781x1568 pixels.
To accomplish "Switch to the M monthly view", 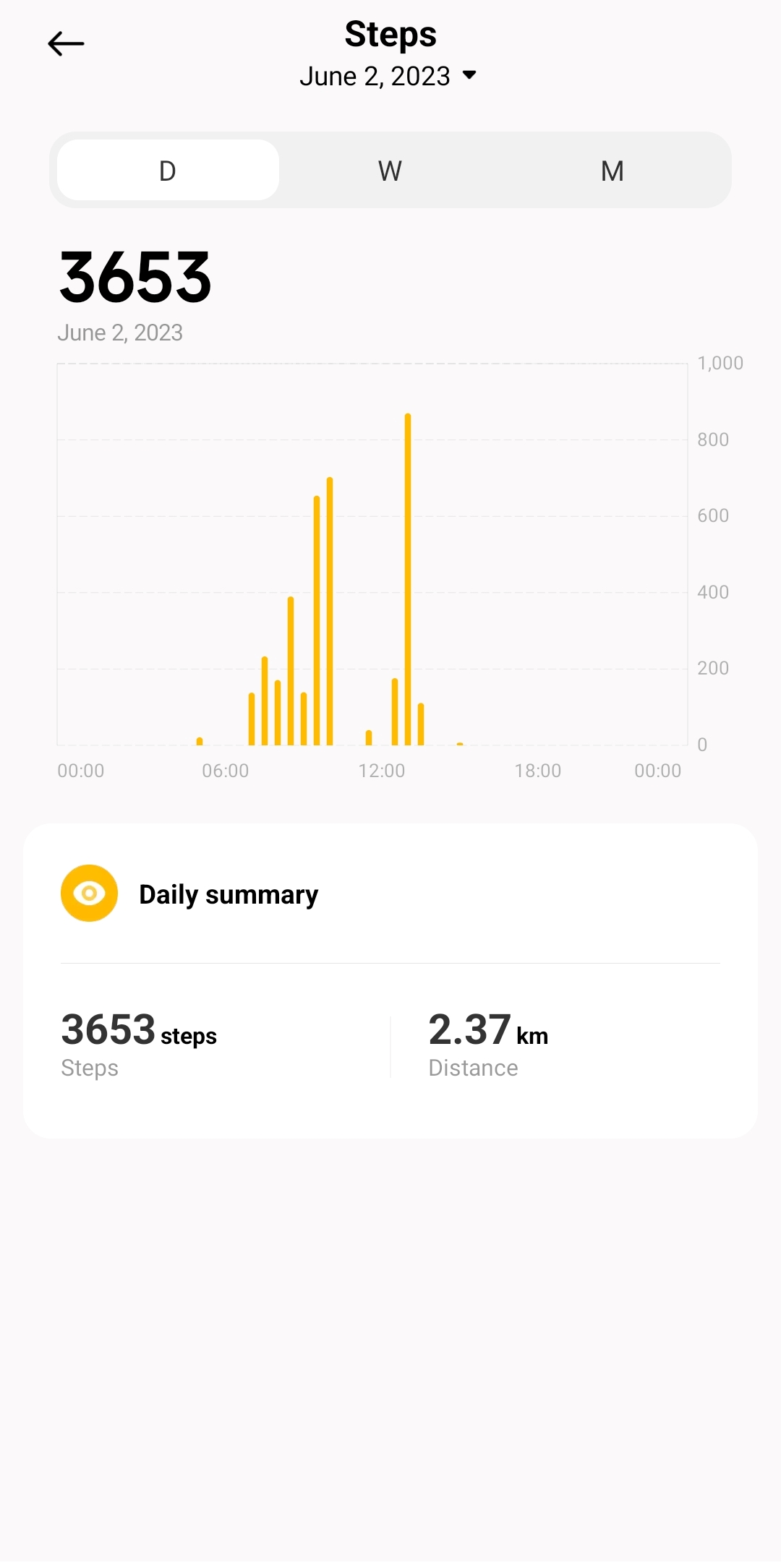I will point(612,171).
